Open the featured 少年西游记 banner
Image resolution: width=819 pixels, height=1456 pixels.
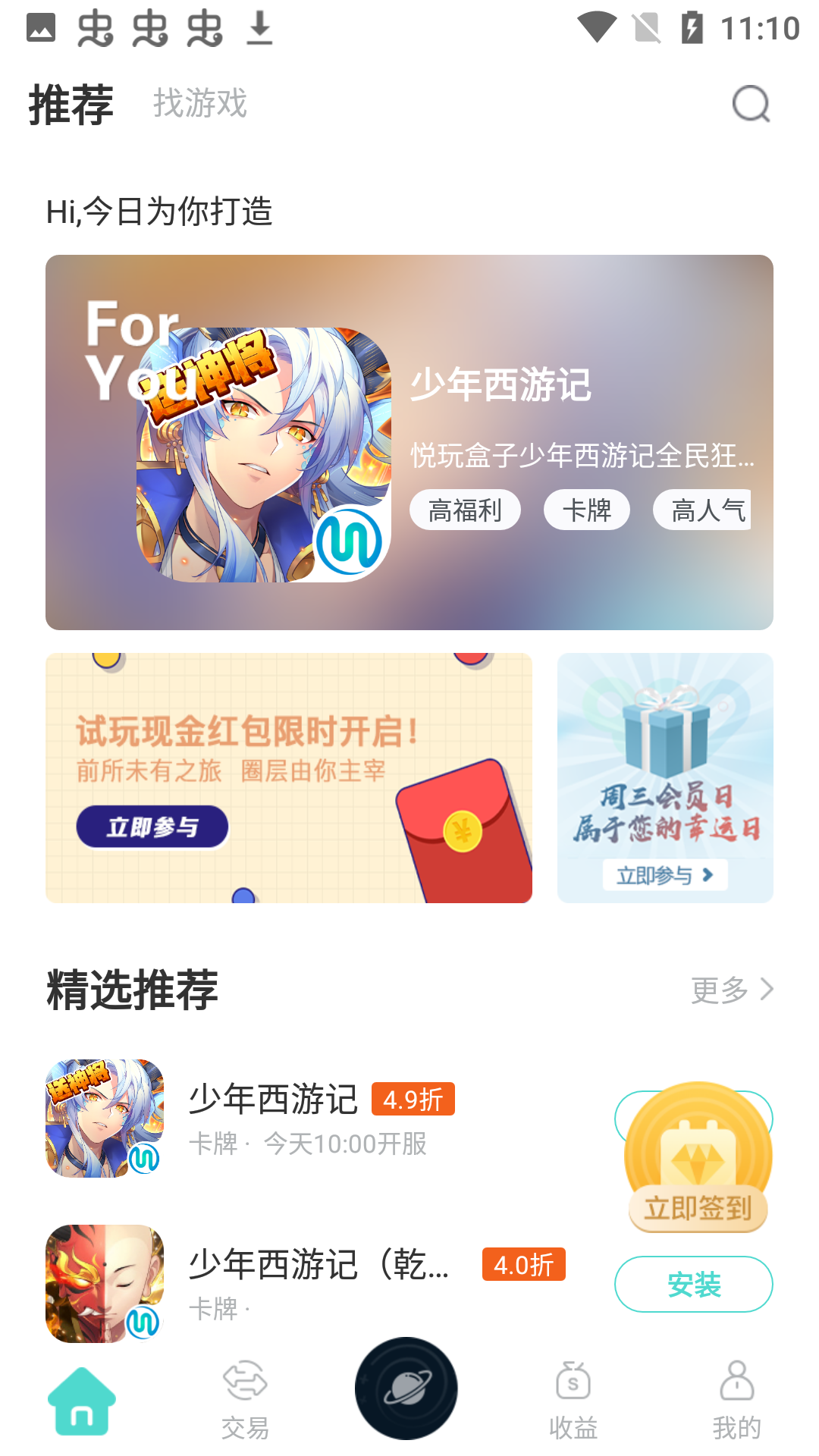[x=409, y=441]
